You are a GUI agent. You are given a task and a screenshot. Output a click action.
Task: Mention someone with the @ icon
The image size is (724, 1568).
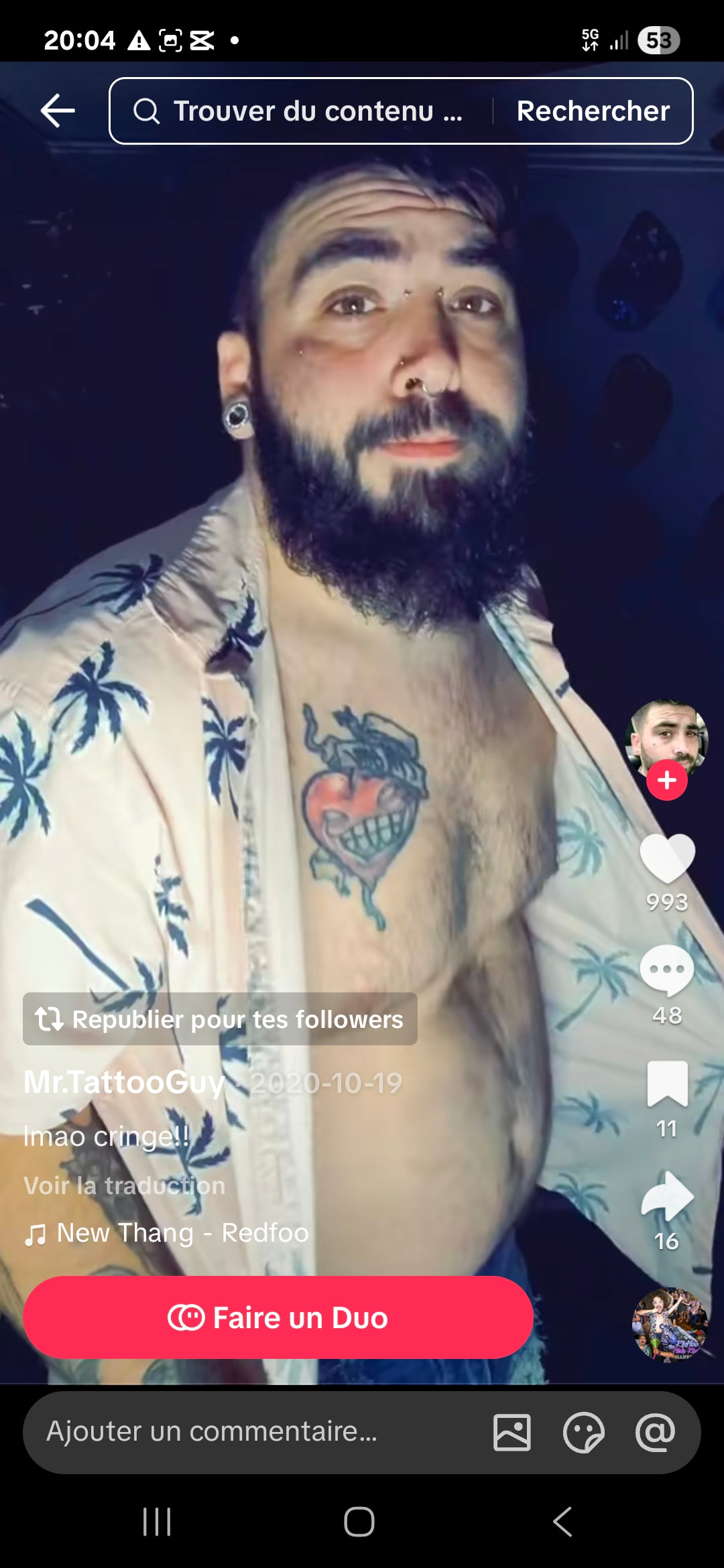[x=655, y=1433]
